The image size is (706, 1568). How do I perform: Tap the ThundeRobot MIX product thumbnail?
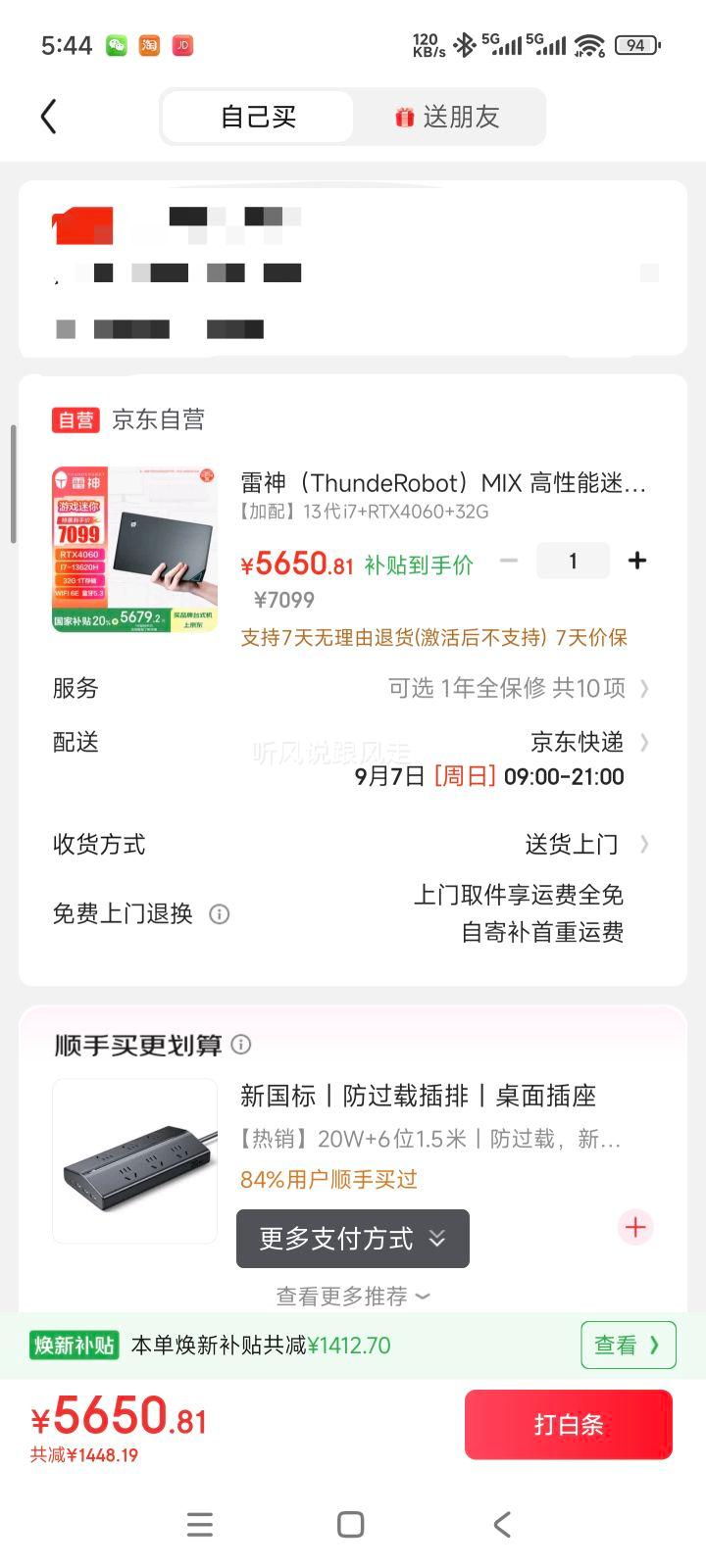[x=134, y=549]
